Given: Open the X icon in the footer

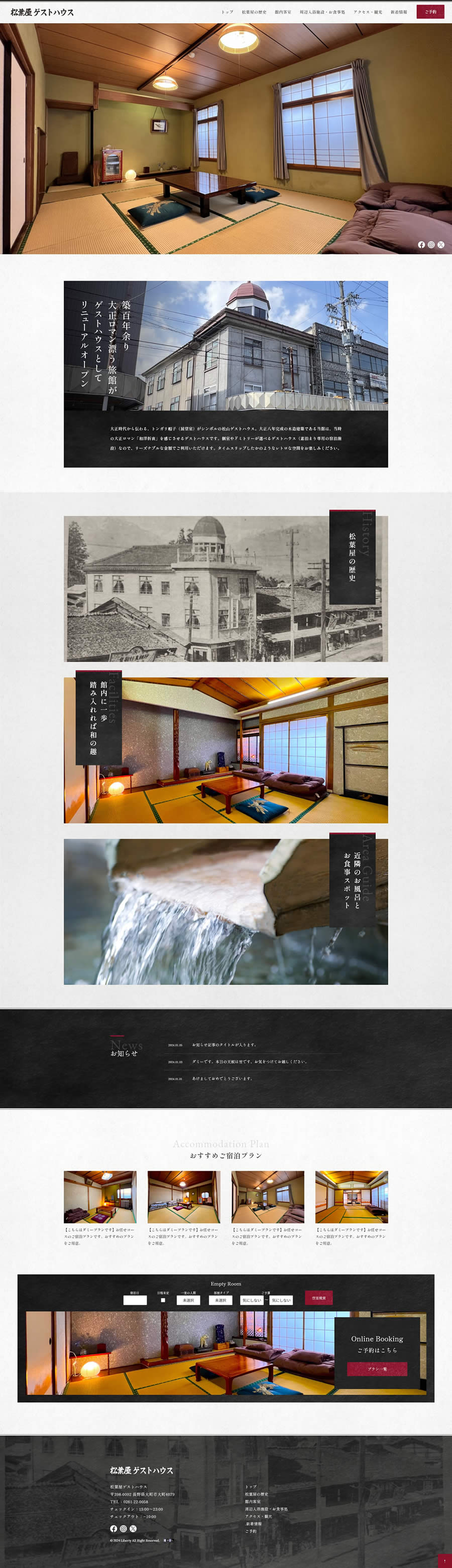Looking at the screenshot, I should pyautogui.click(x=133, y=1528).
